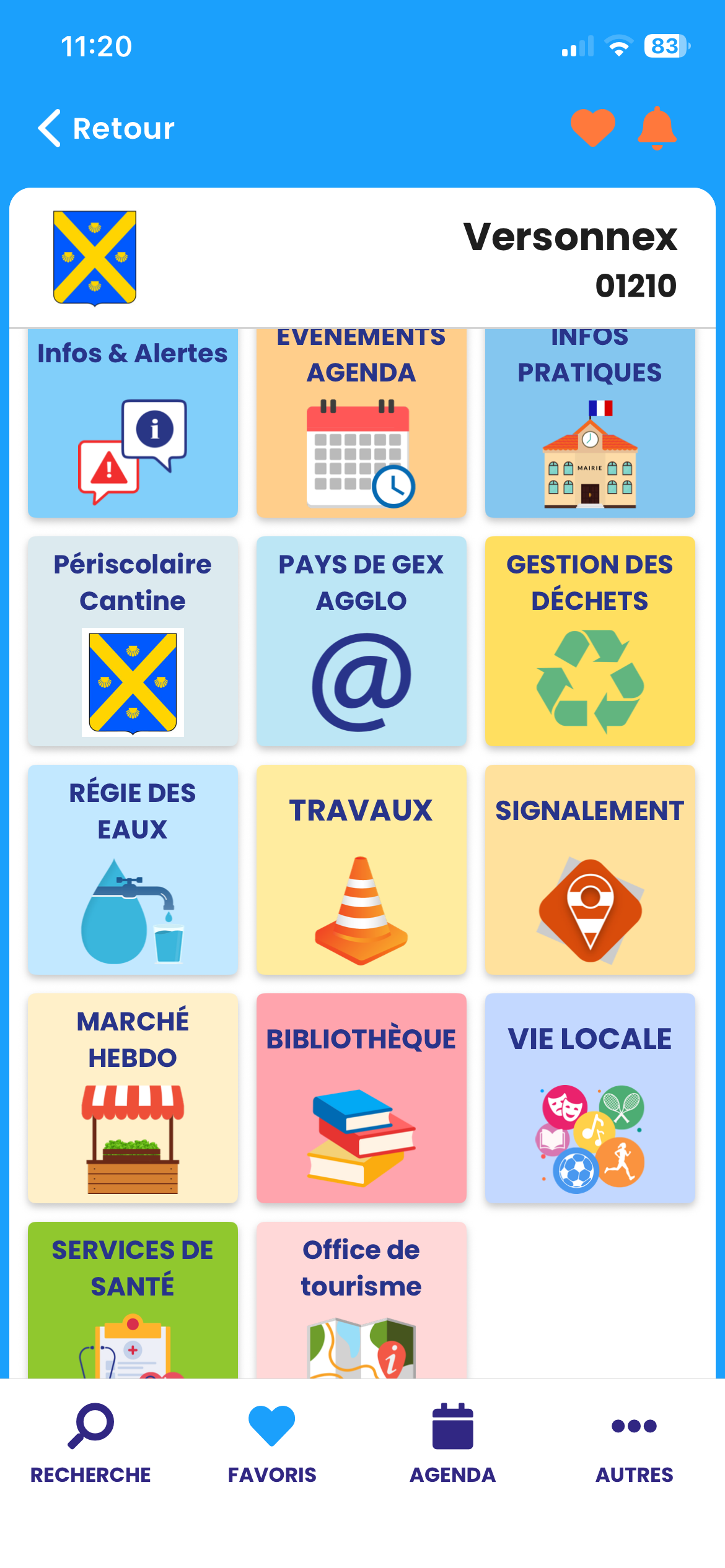
Task: Open Pays de Gex Agglo tile
Action: pos(361,641)
